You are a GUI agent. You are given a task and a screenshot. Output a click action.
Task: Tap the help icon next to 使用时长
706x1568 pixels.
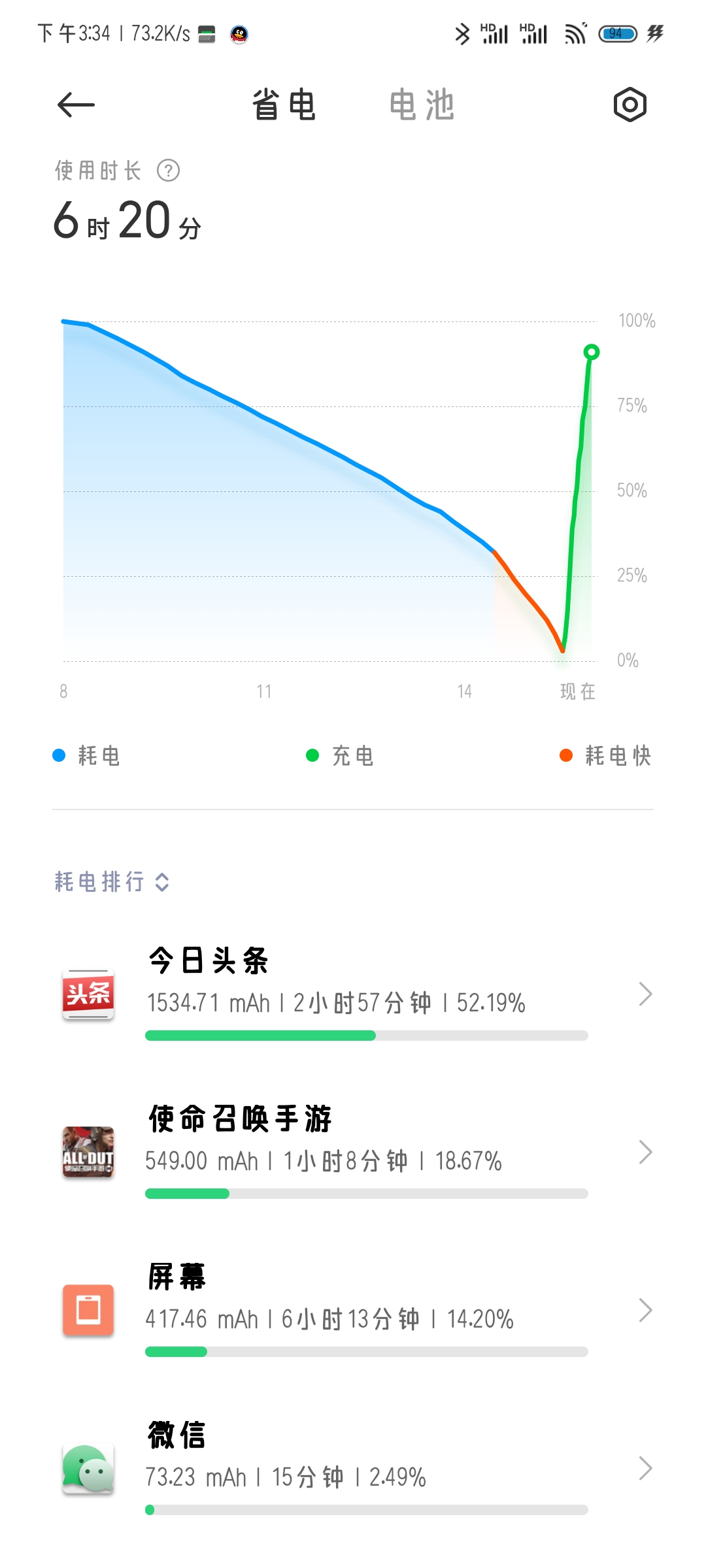(x=168, y=171)
